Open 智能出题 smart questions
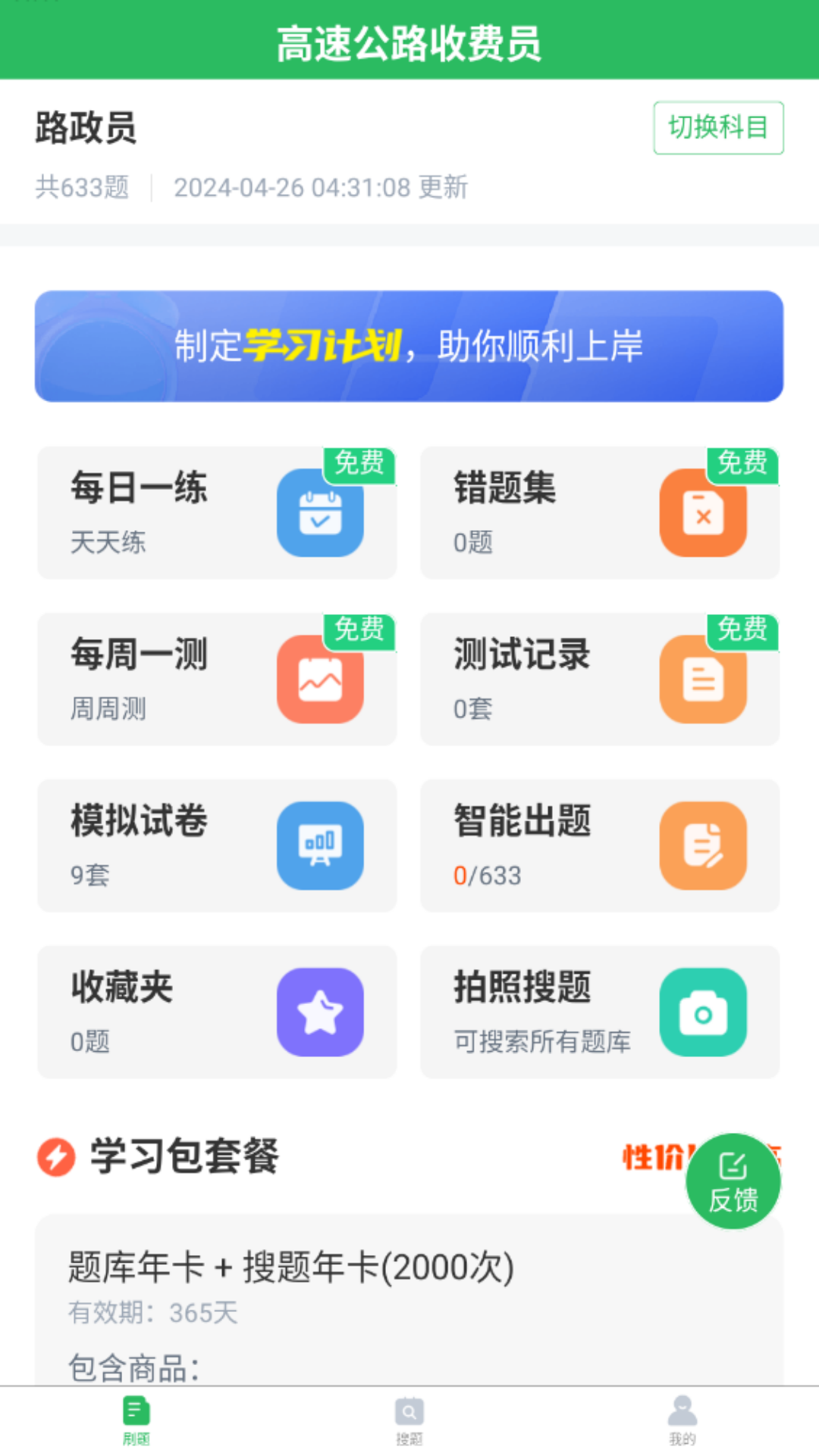Viewport: 819px width, 1456px height. tap(599, 846)
